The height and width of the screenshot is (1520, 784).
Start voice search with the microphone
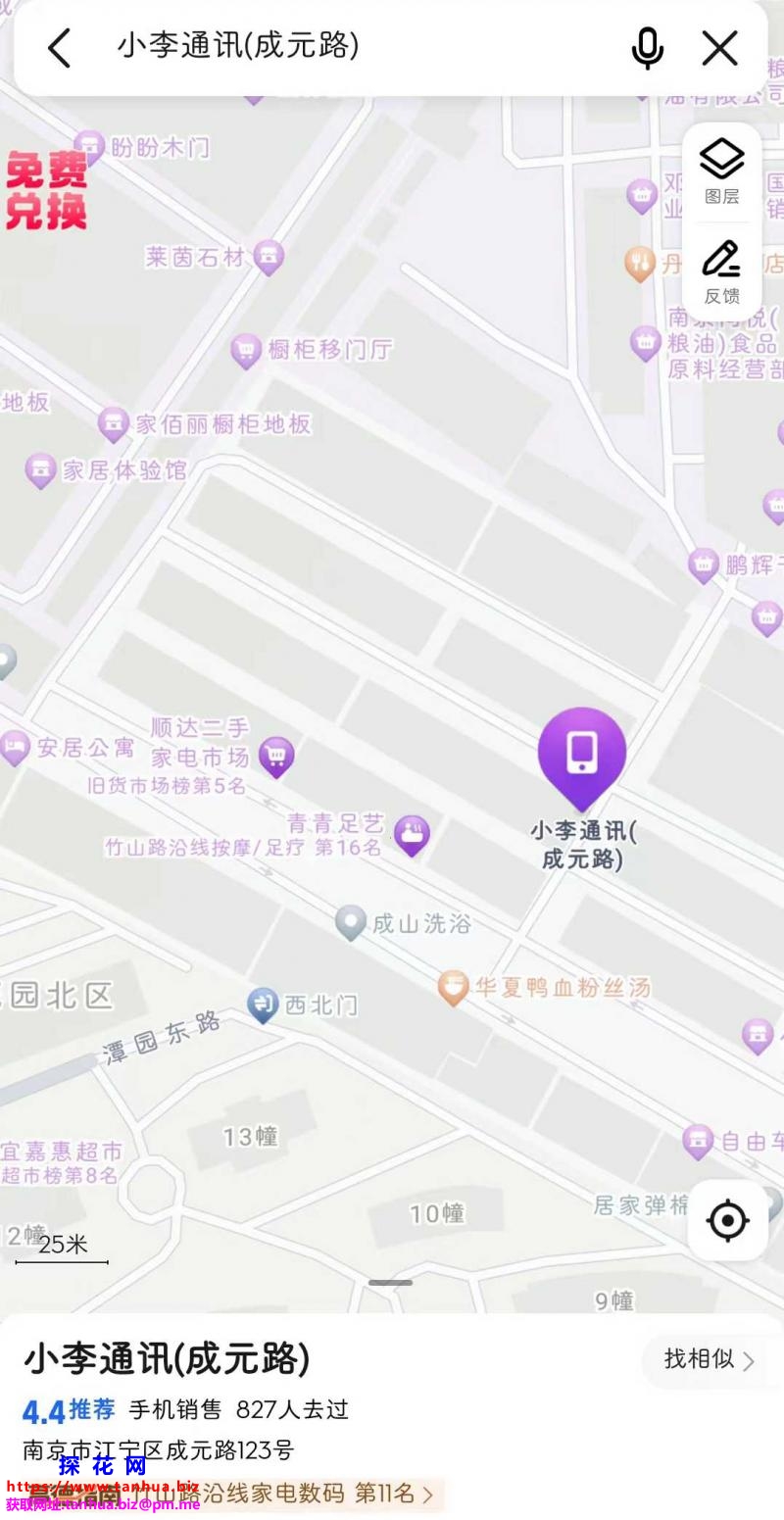[x=647, y=47]
